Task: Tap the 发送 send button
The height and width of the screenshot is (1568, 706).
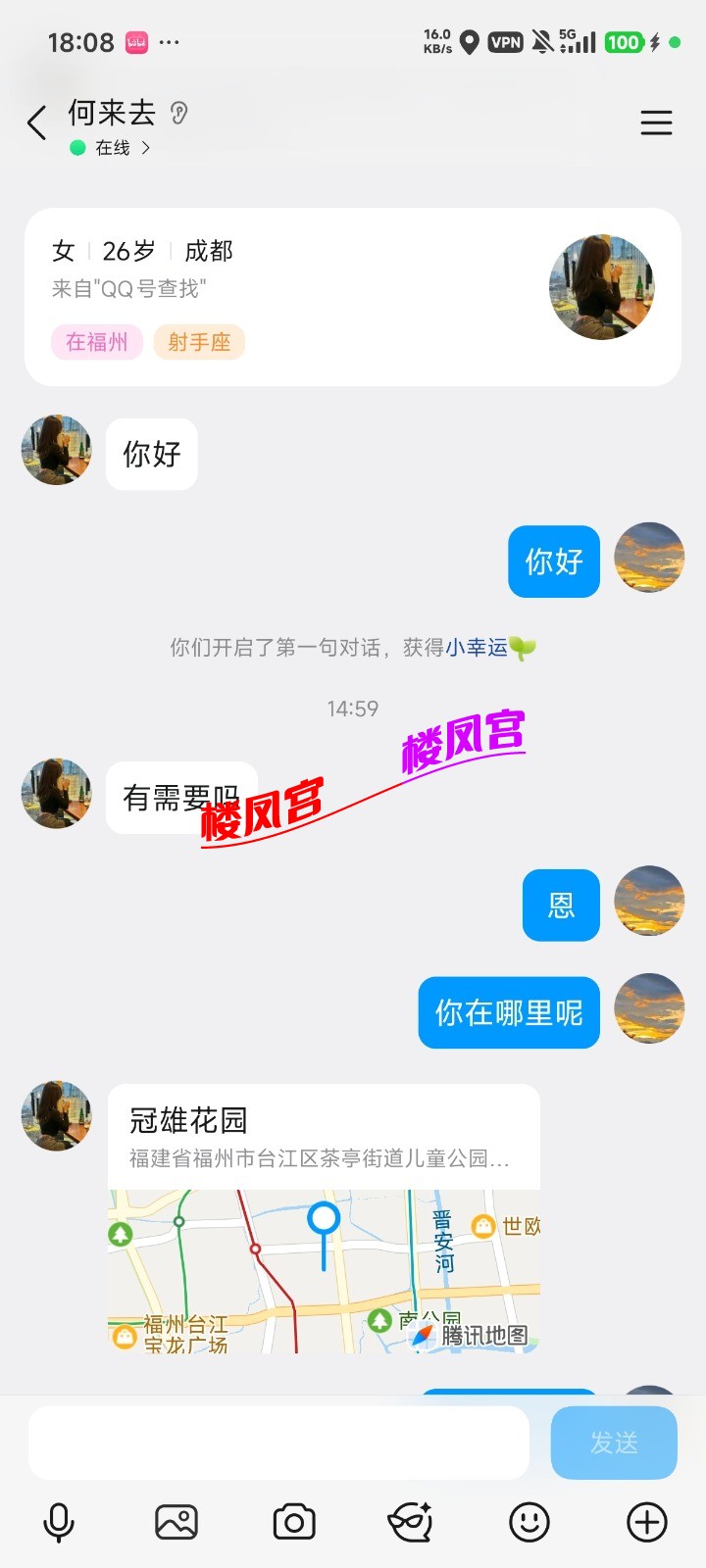Action: [x=613, y=1441]
